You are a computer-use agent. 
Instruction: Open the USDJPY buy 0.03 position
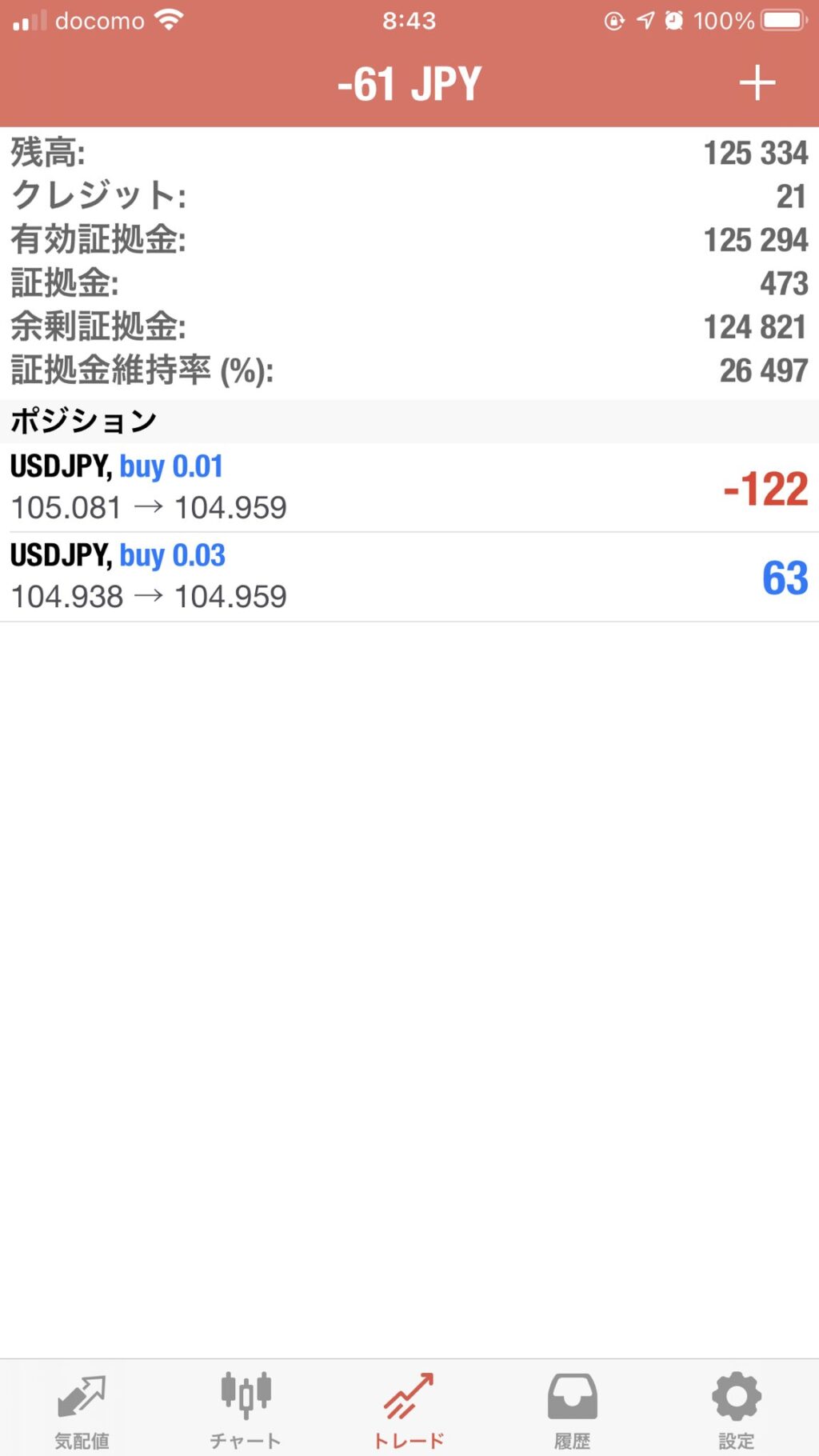409,577
